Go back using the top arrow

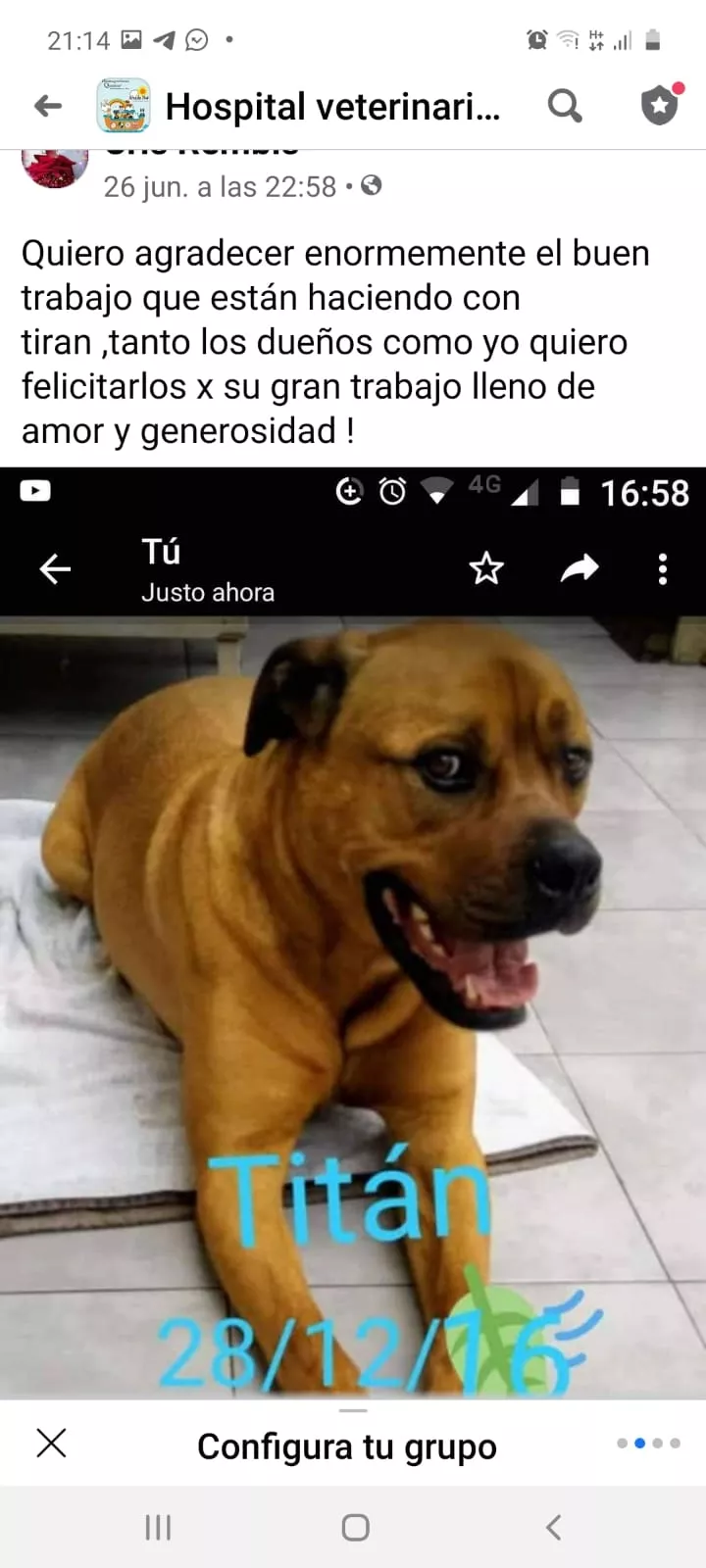47,106
